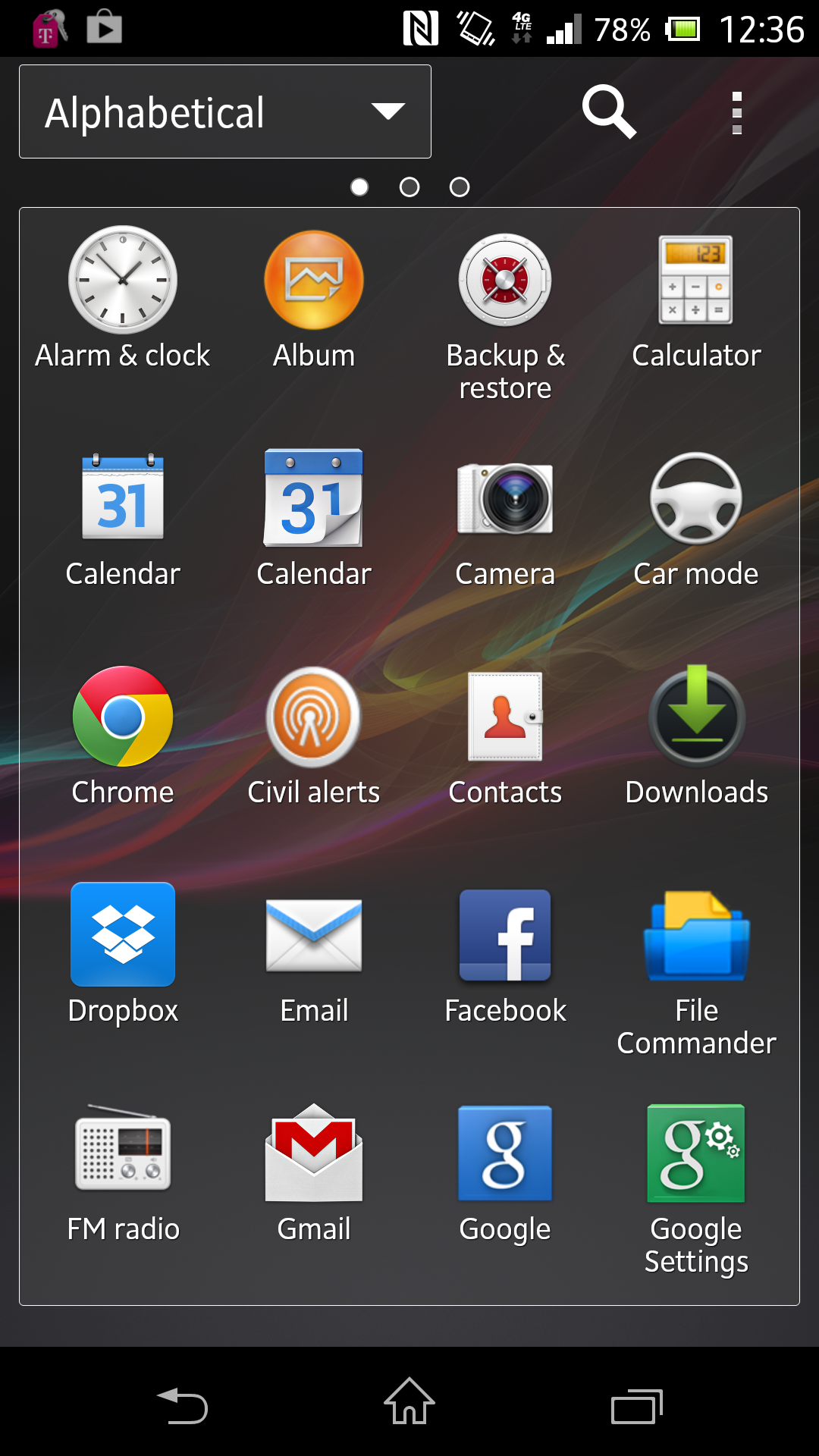Expand the Alphabetical sorting dropdown

tap(224, 111)
